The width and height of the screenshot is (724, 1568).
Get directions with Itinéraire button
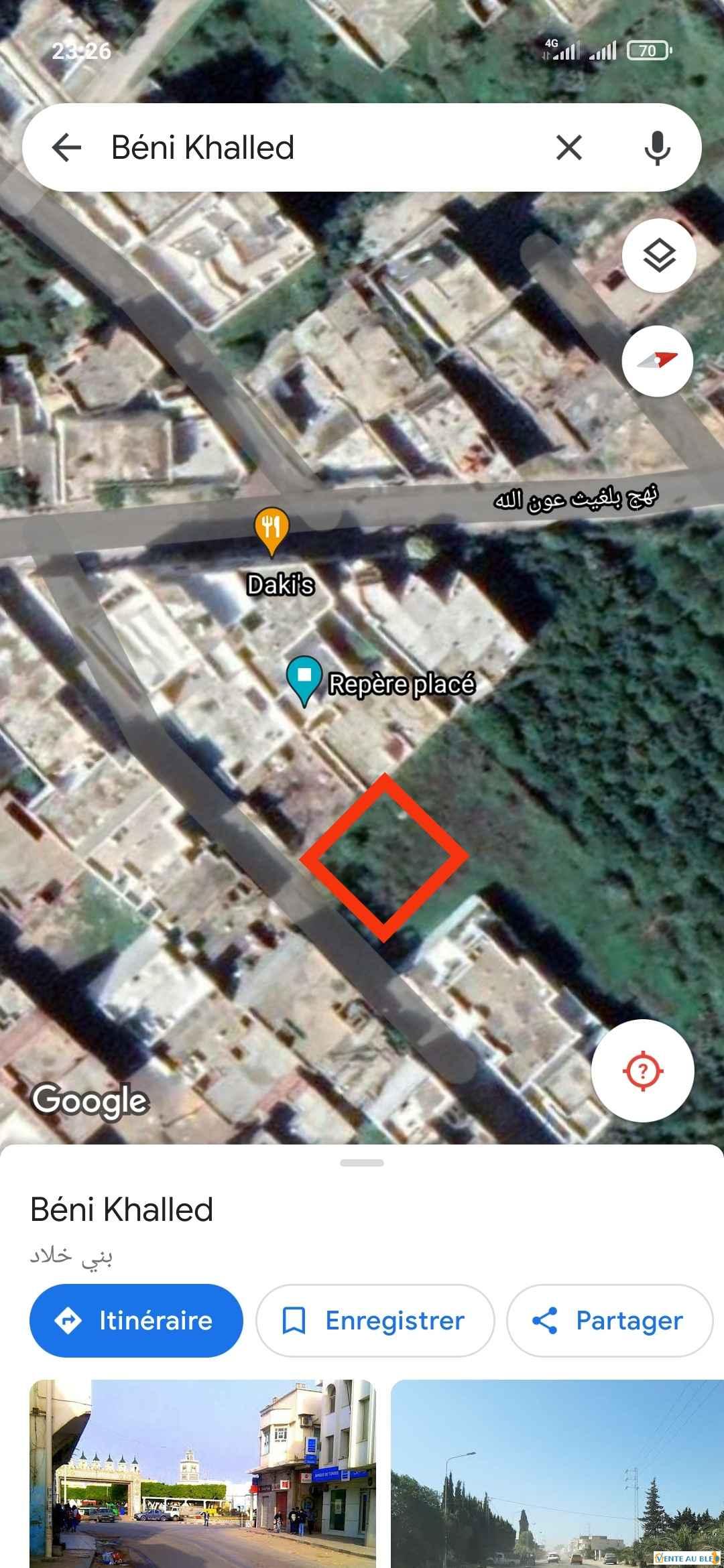point(136,1321)
